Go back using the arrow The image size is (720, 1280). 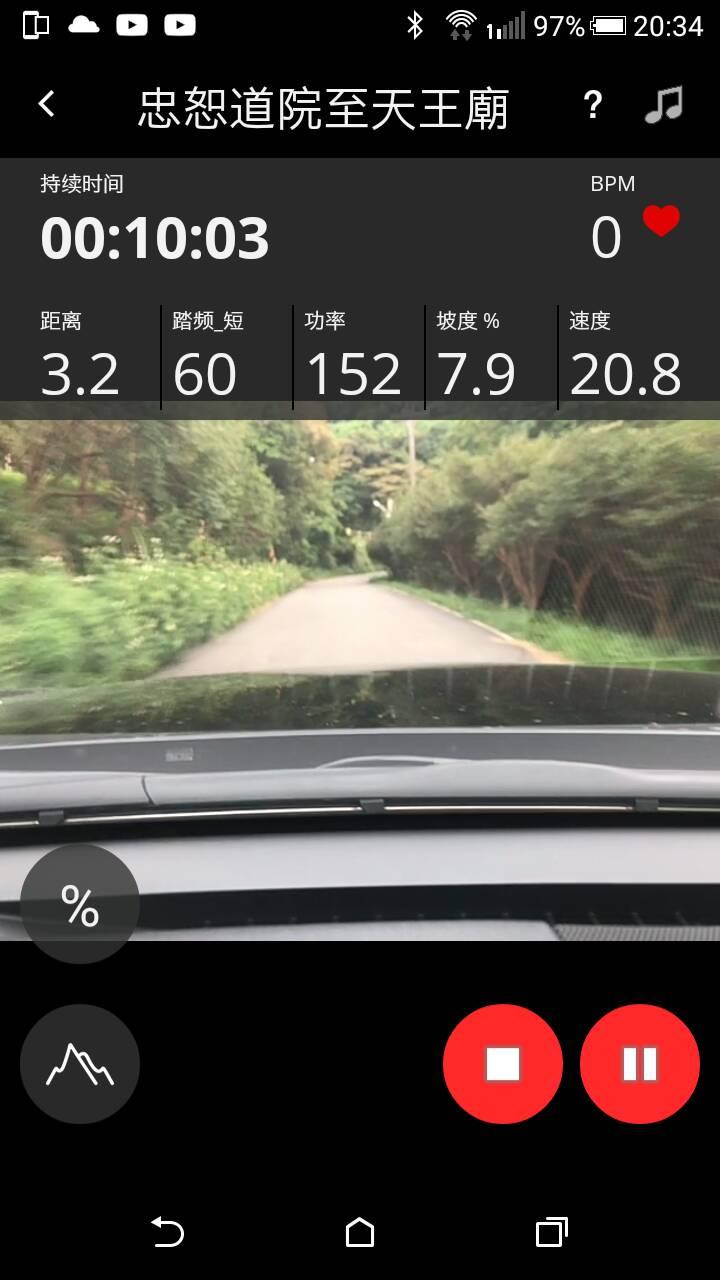(x=46, y=104)
